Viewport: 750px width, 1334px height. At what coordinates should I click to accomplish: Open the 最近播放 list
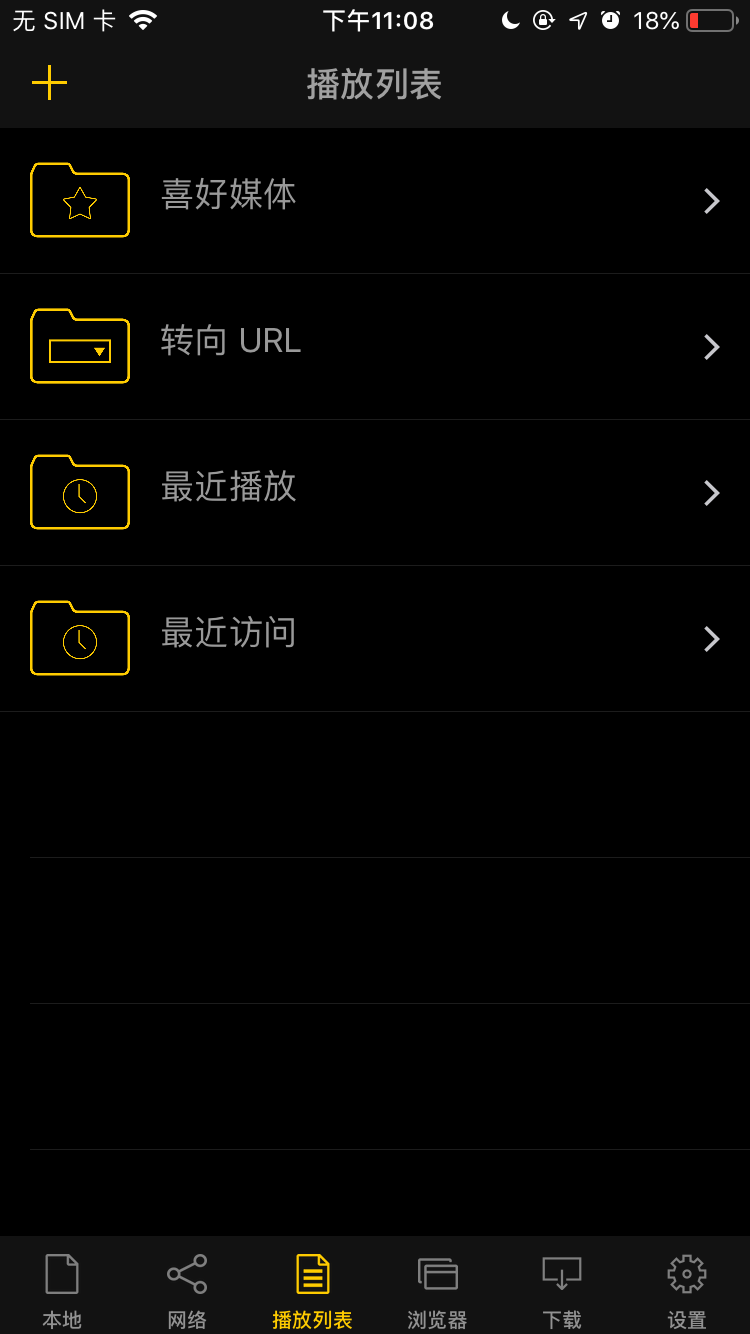[x=375, y=492]
